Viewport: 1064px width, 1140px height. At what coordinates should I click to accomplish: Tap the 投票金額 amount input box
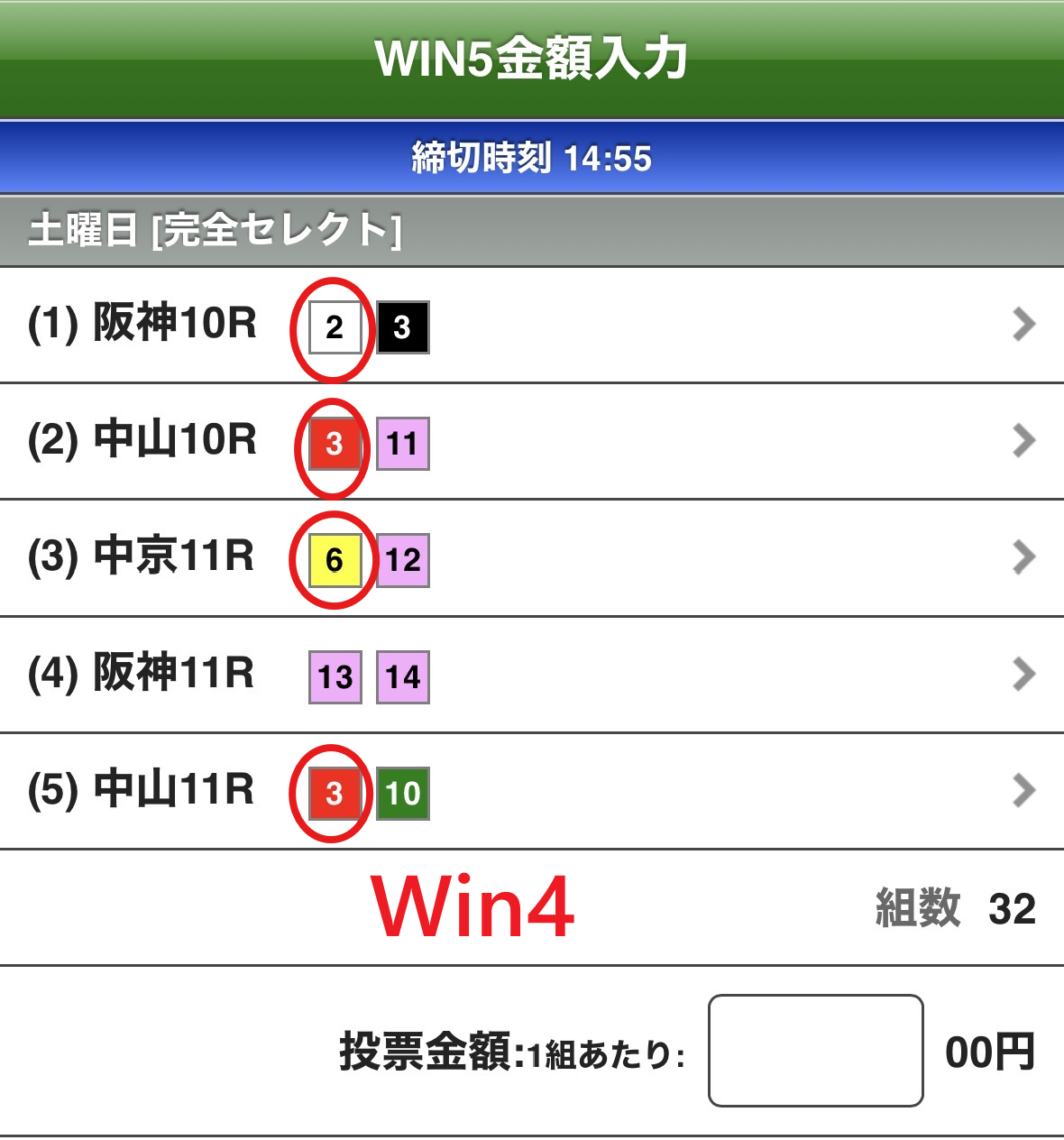click(x=815, y=1051)
